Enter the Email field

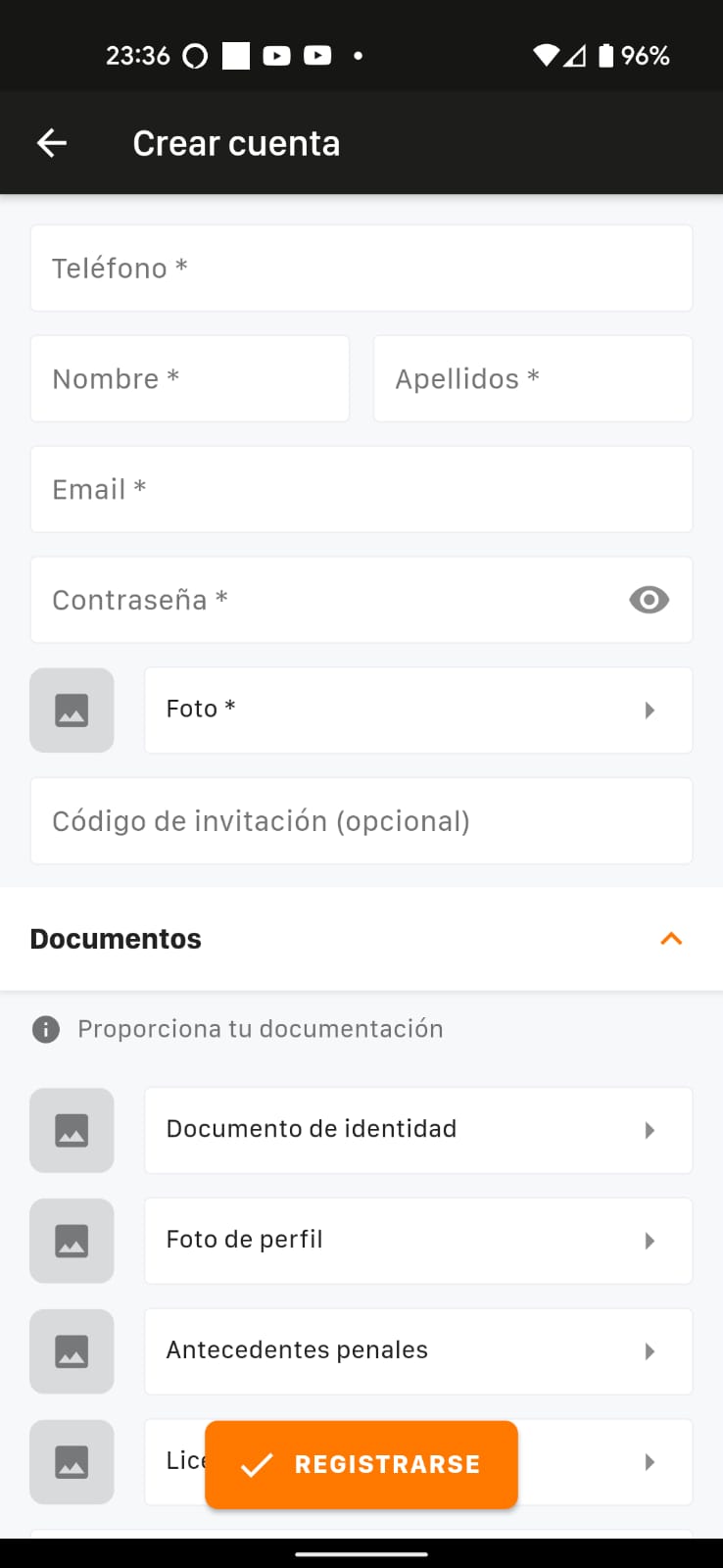point(361,490)
